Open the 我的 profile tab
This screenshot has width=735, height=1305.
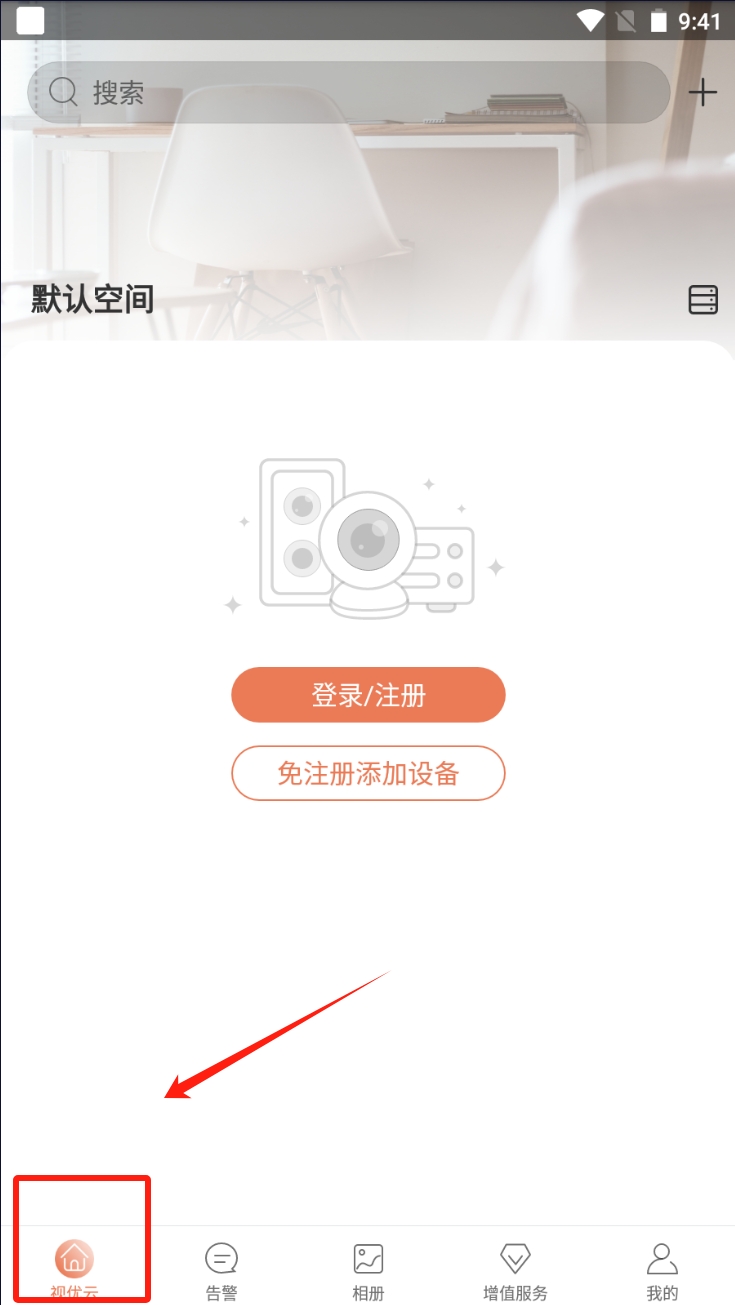click(x=662, y=1270)
